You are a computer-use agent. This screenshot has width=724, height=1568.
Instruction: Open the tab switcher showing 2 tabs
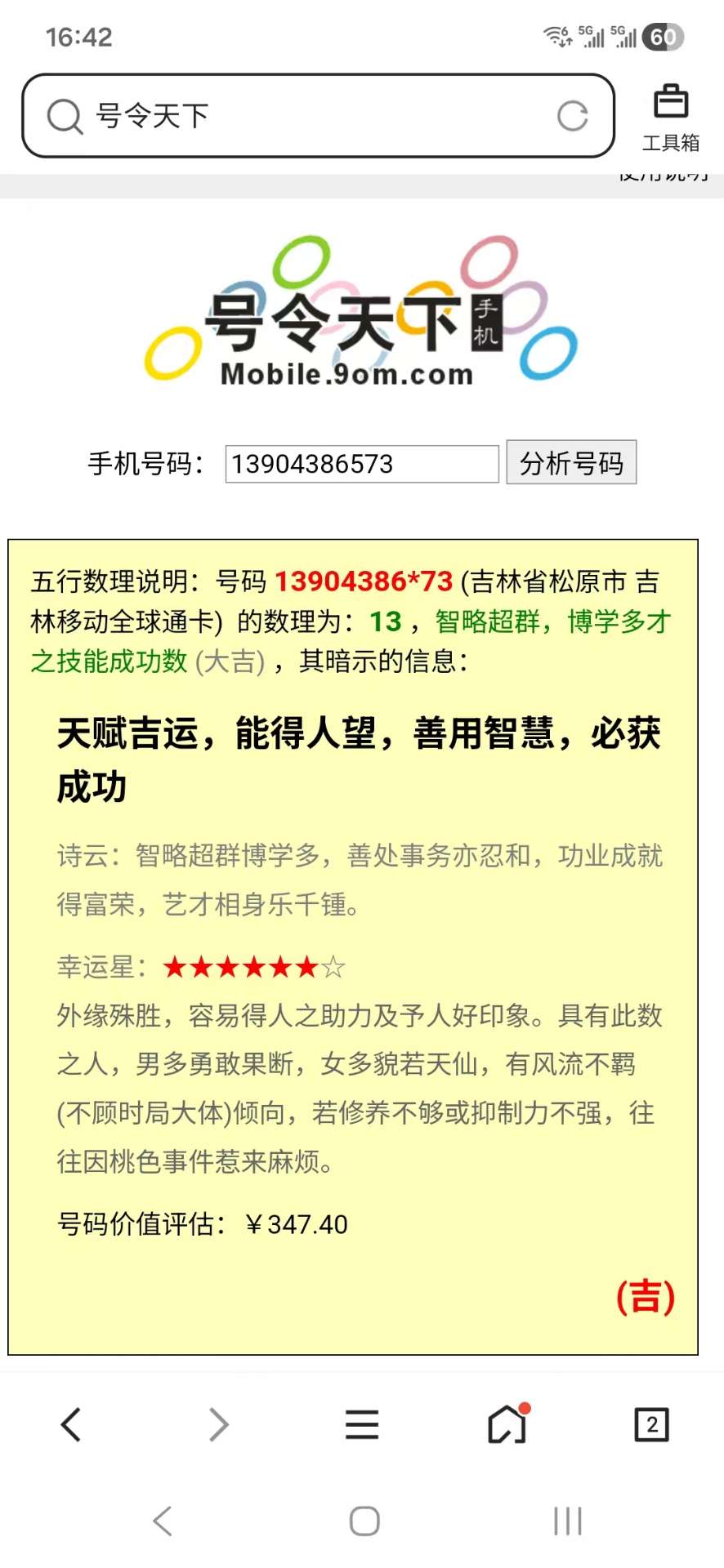(x=651, y=1425)
